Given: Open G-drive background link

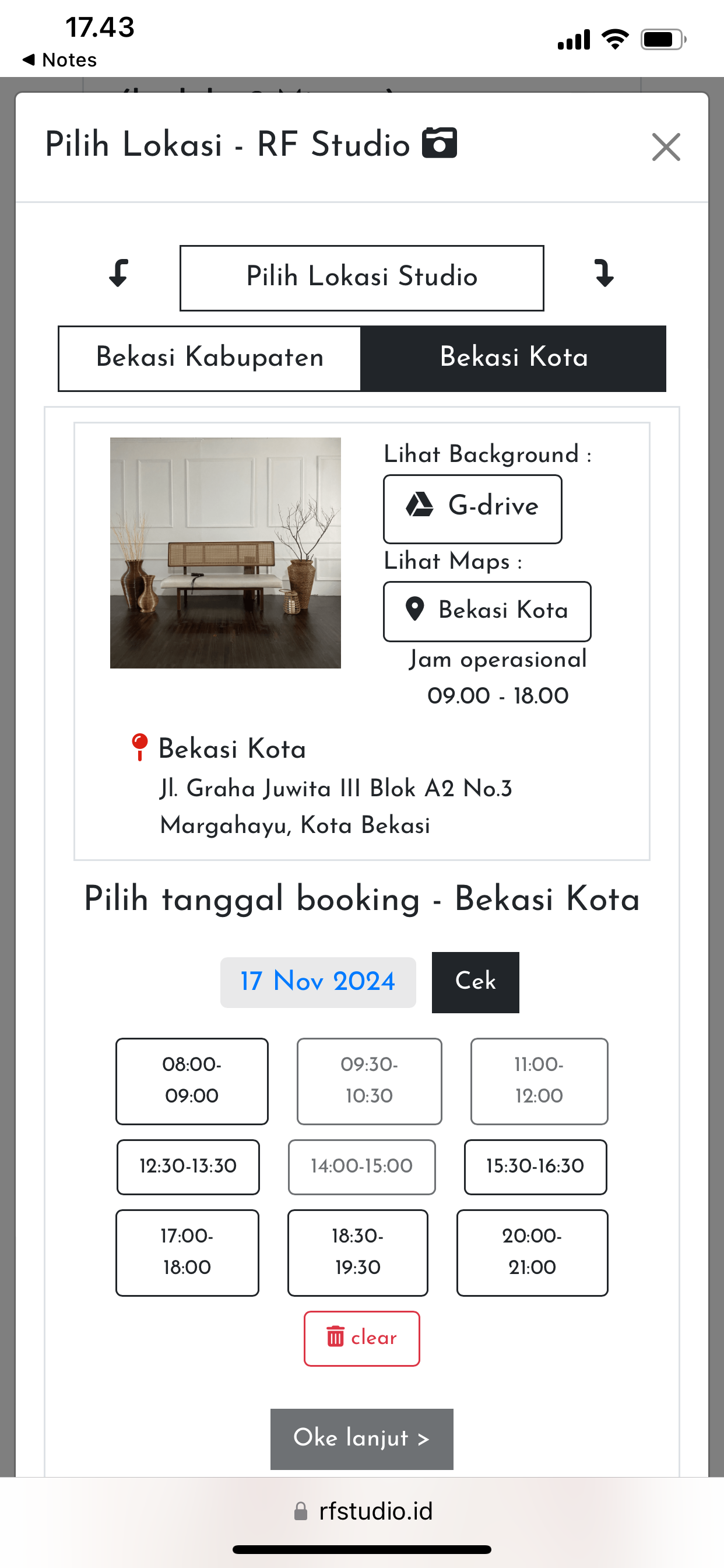Looking at the screenshot, I should point(472,508).
